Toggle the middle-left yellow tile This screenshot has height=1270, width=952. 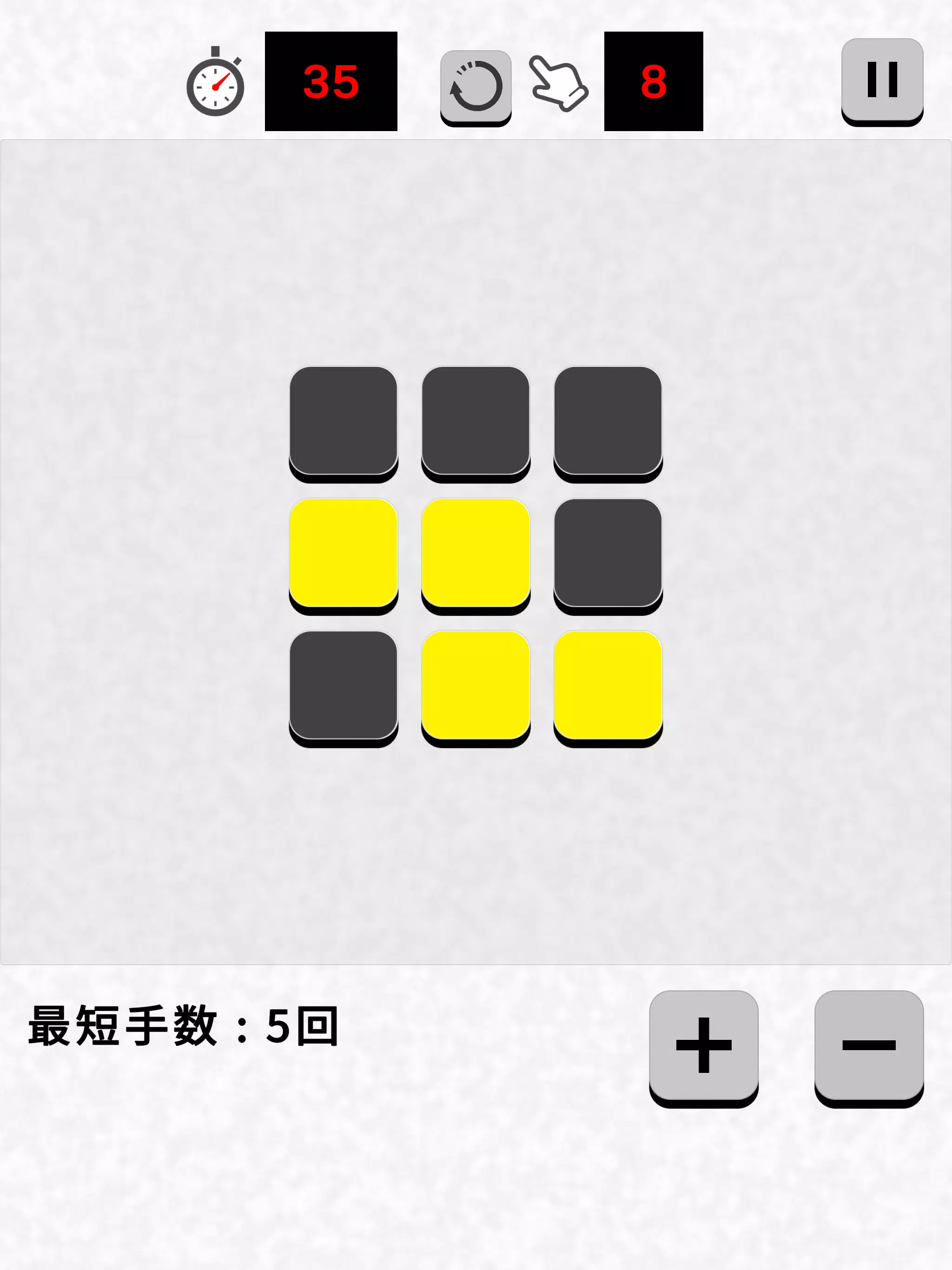click(x=344, y=554)
